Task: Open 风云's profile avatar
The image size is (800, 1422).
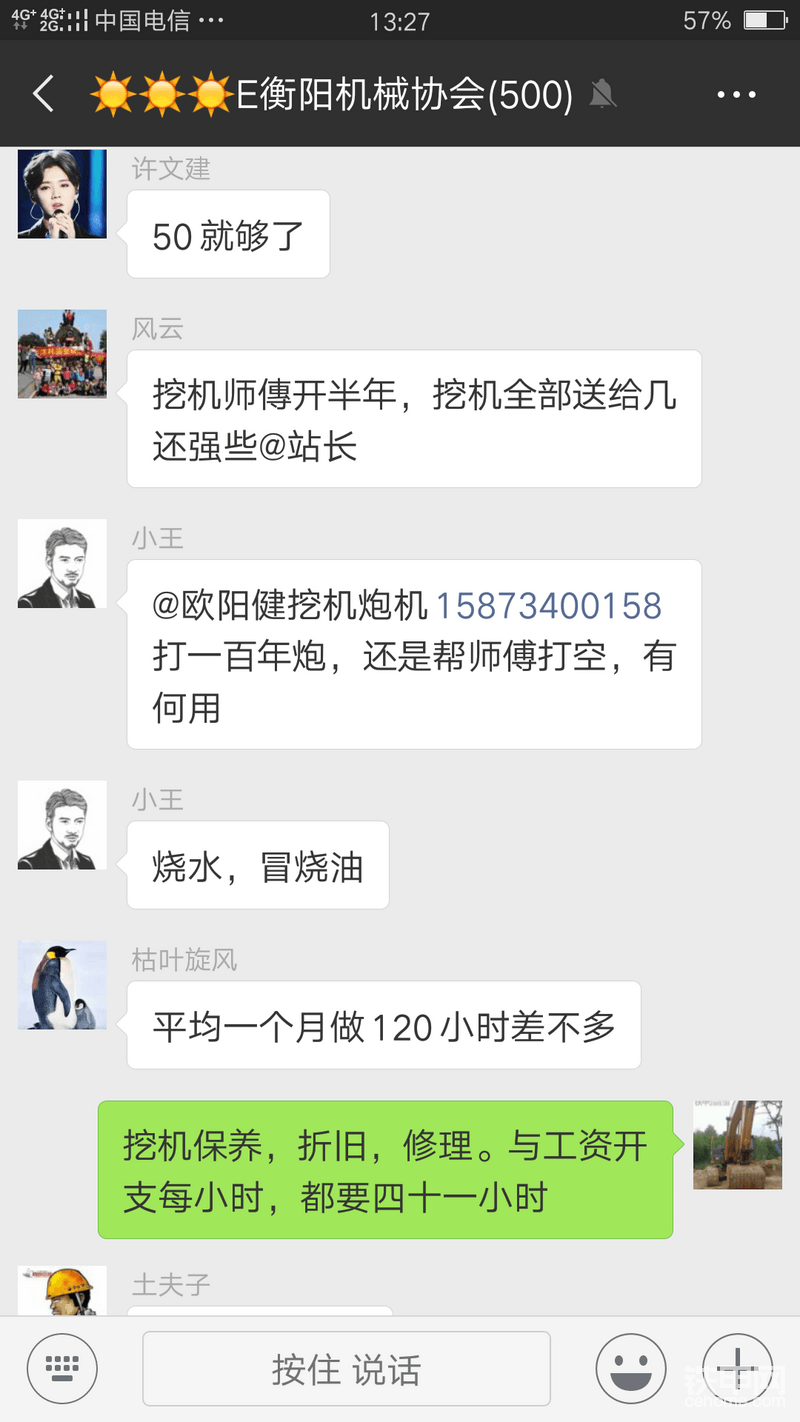Action: (x=62, y=354)
